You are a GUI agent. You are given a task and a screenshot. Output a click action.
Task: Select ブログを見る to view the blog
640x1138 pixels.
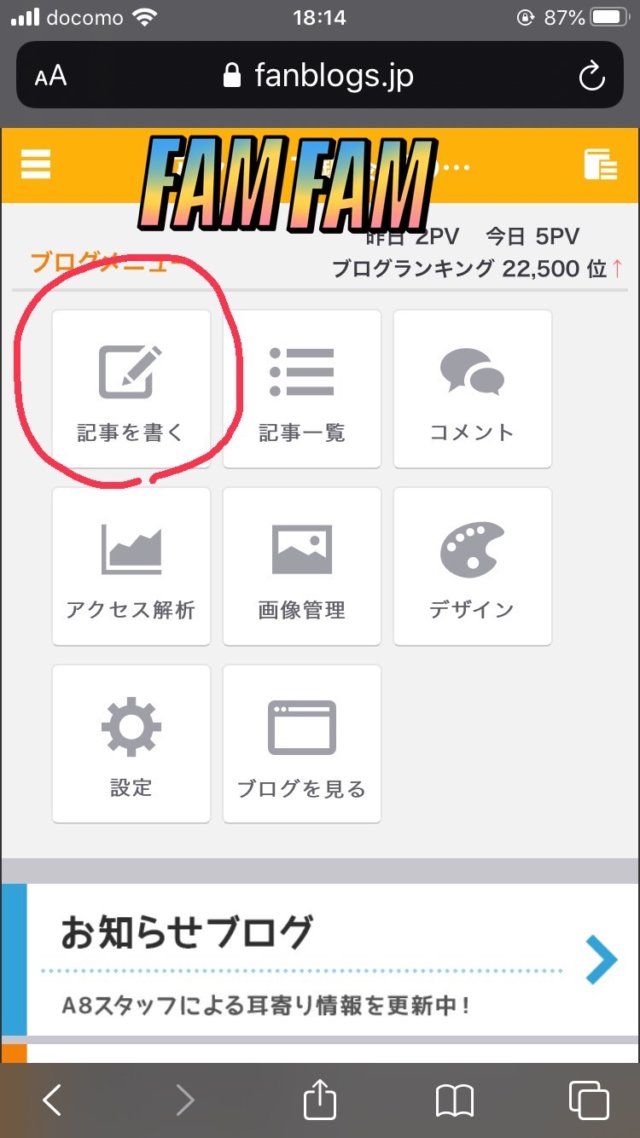pyautogui.click(x=302, y=744)
